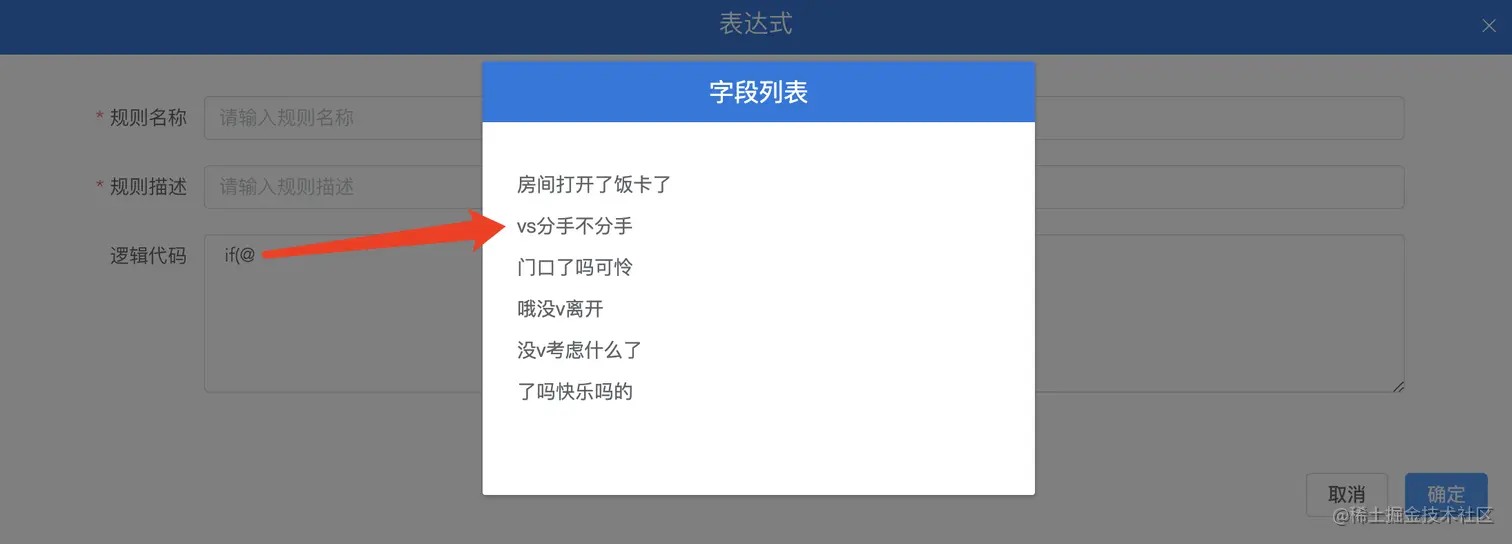
Task: Tap the 取消 button
Action: pos(1346,494)
